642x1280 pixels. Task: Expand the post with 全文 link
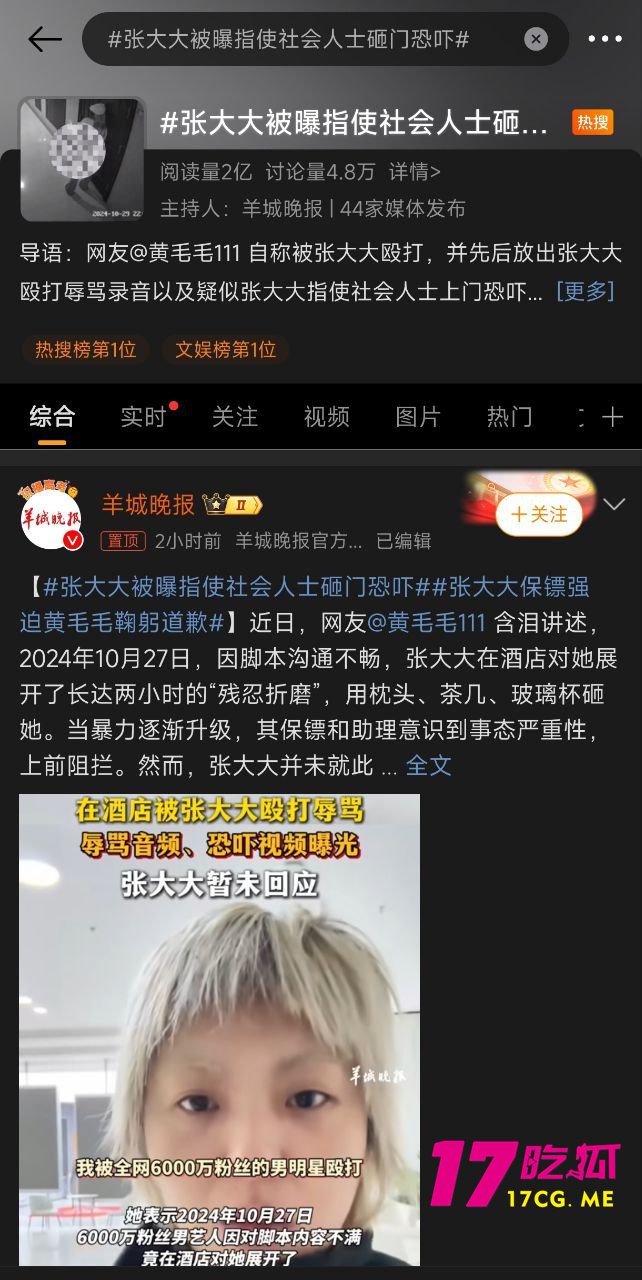point(429,765)
